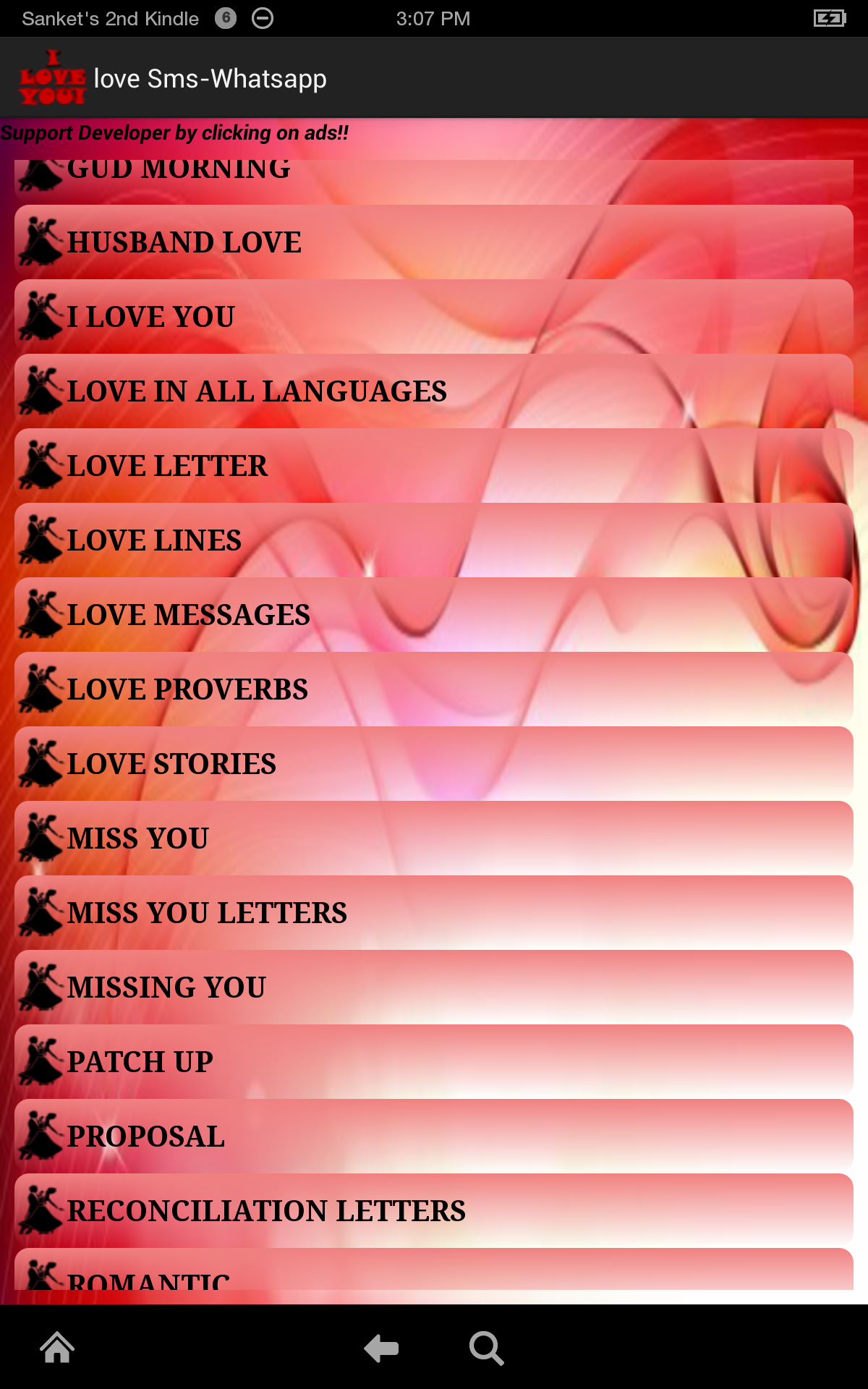This screenshot has height=1389, width=868.
Task: Open the Gud Morning category
Action: point(434,177)
